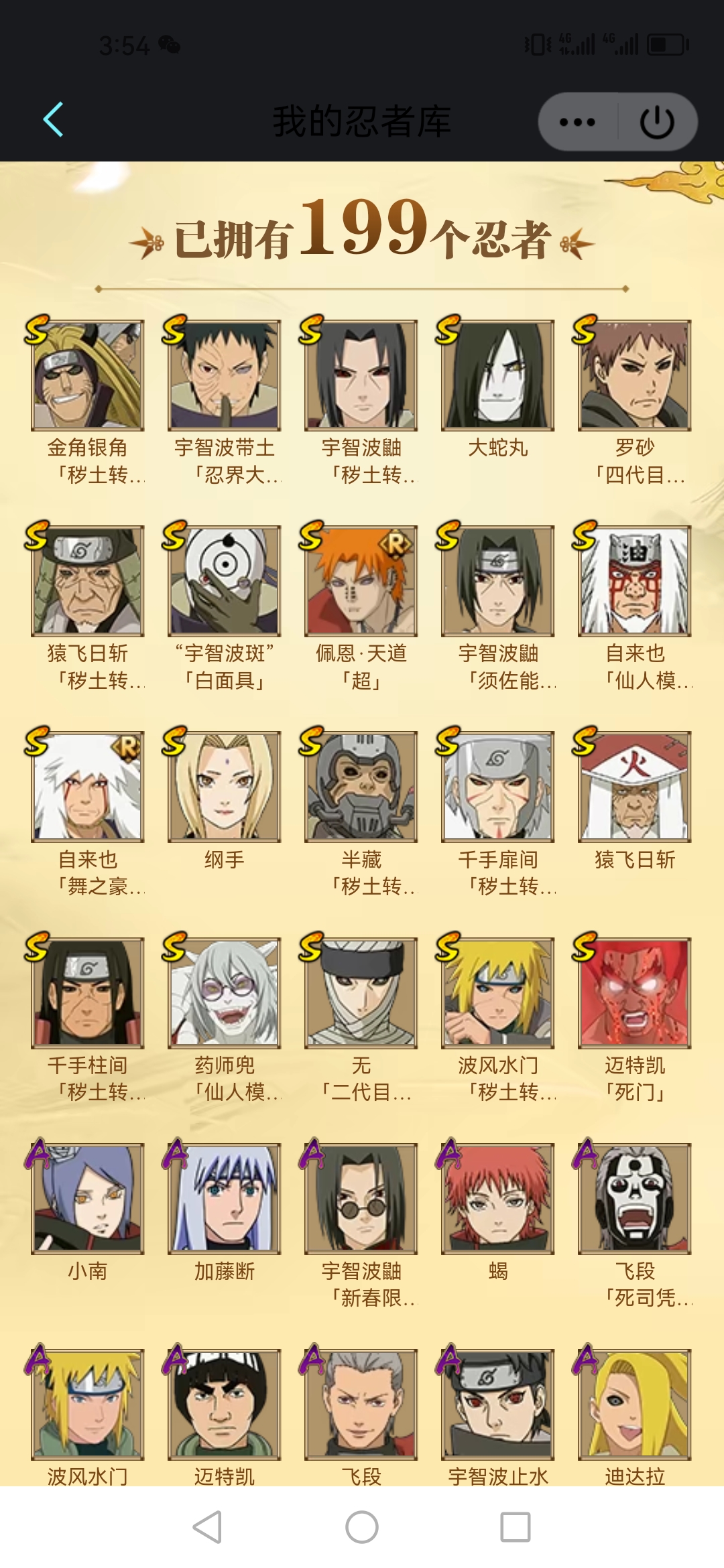Select 迈特凯「死门」
The image size is (724, 1568).
coord(634,992)
